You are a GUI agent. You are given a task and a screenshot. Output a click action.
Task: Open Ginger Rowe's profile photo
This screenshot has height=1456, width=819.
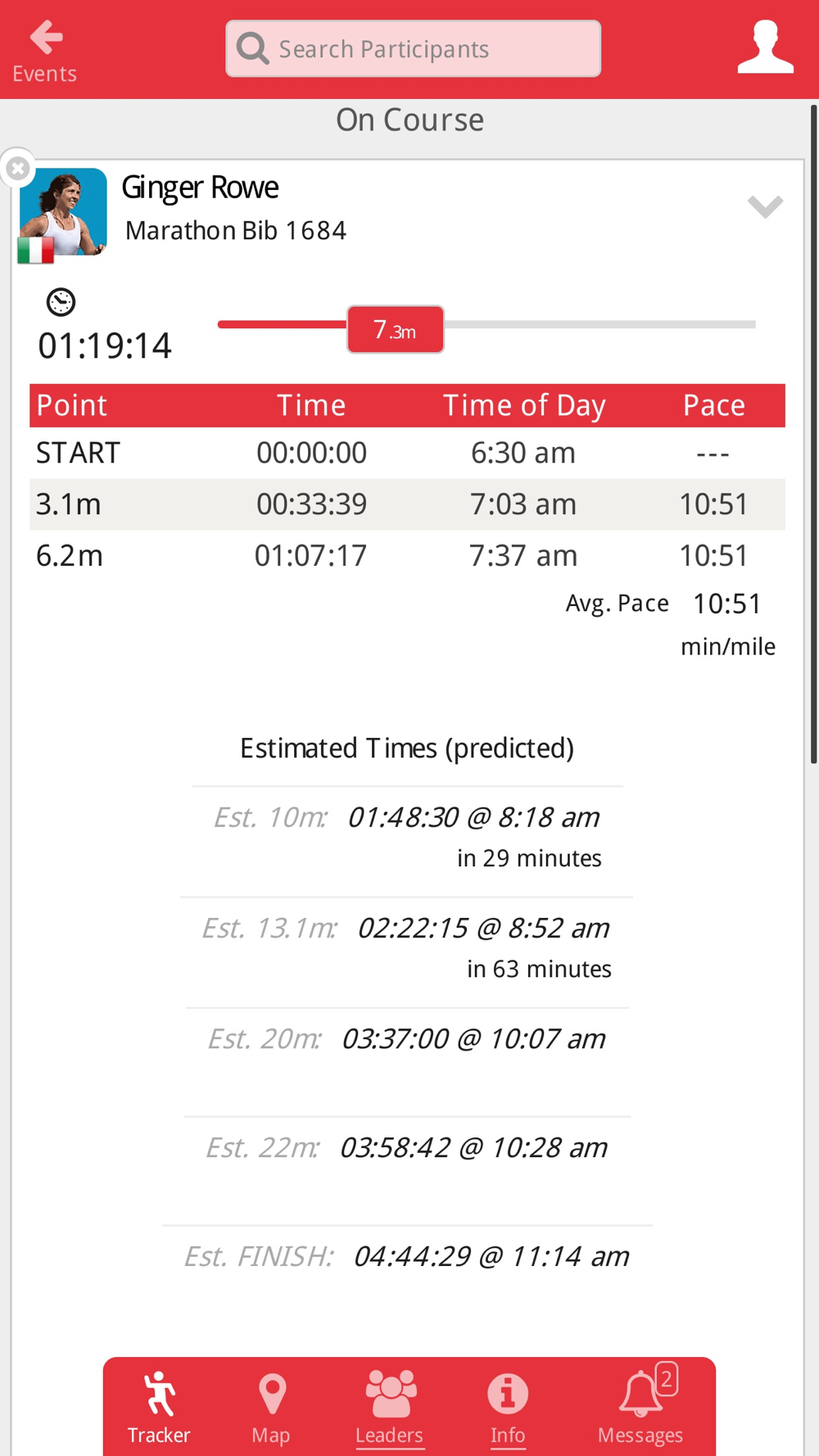[63, 212]
